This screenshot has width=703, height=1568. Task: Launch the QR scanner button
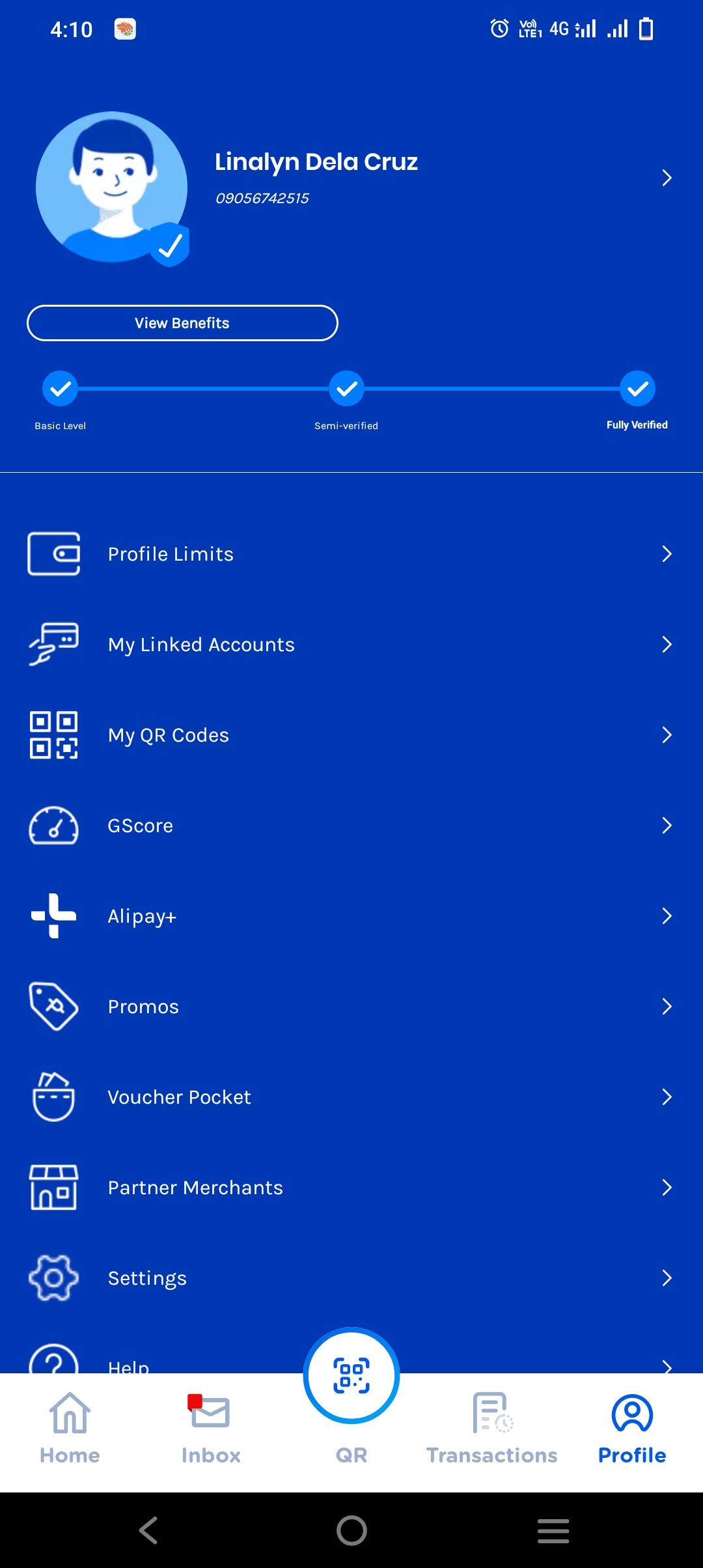pos(351,1375)
